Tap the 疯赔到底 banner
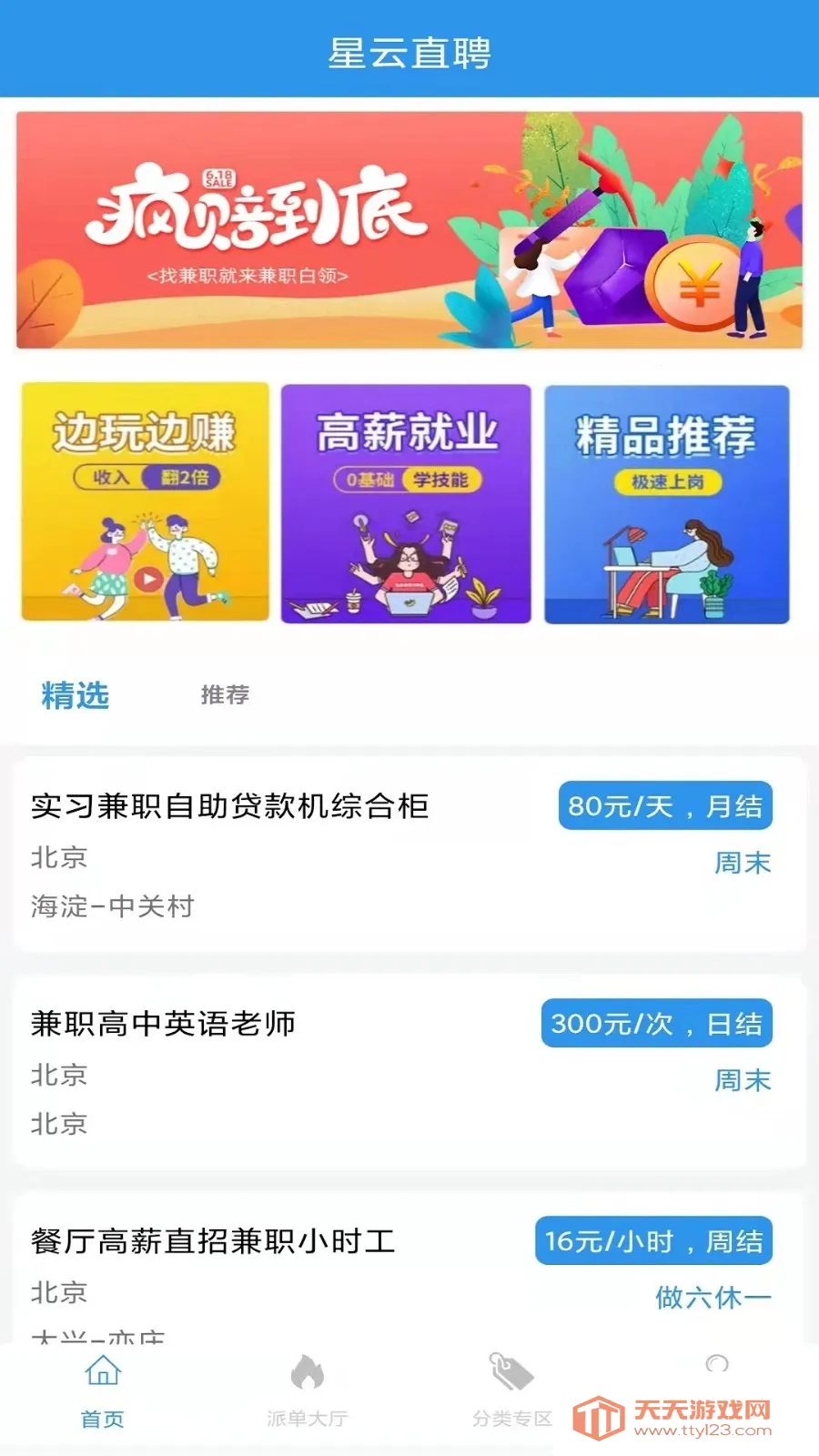The height and width of the screenshot is (1456, 819). 409,227
